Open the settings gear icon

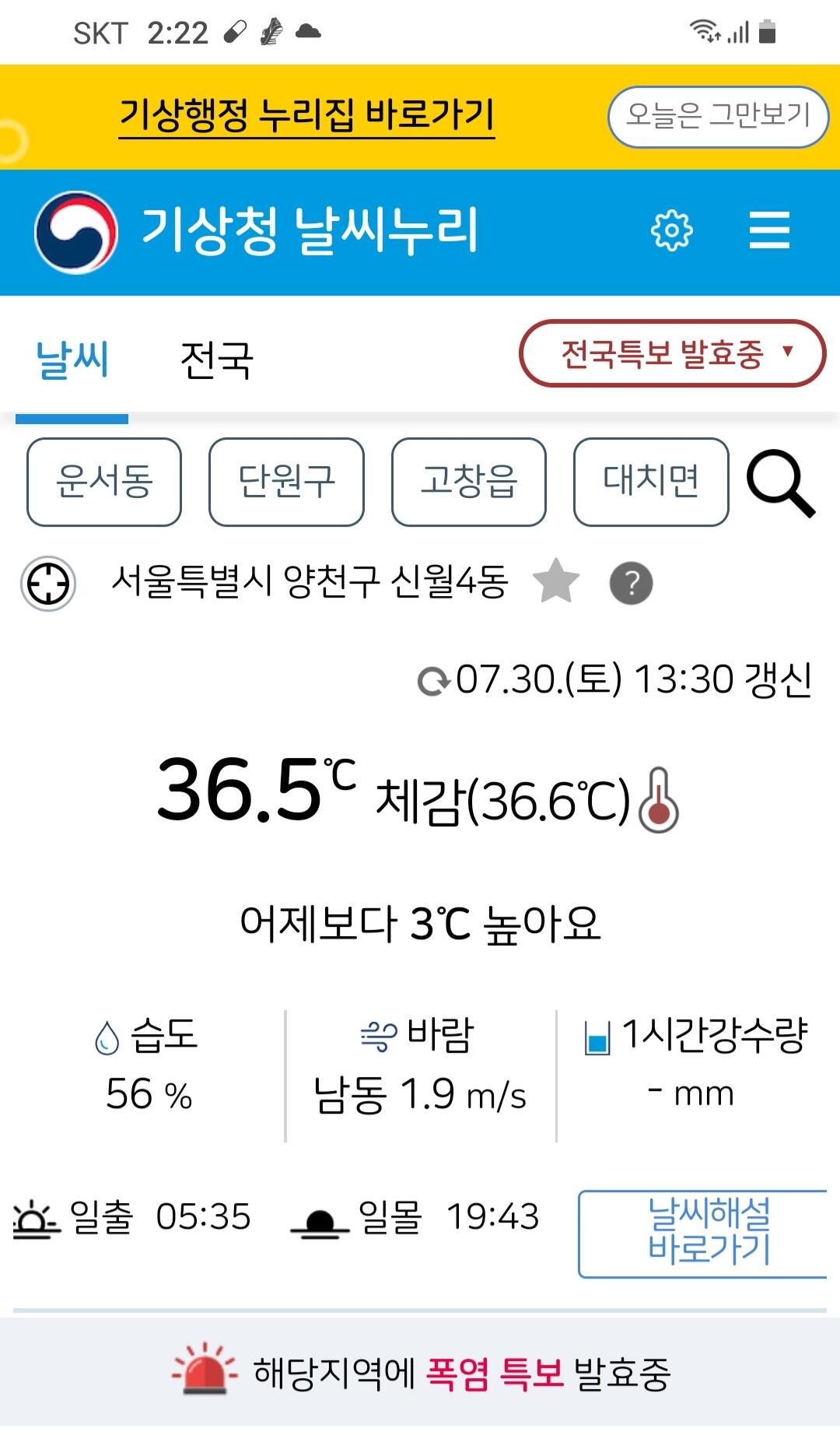[671, 230]
